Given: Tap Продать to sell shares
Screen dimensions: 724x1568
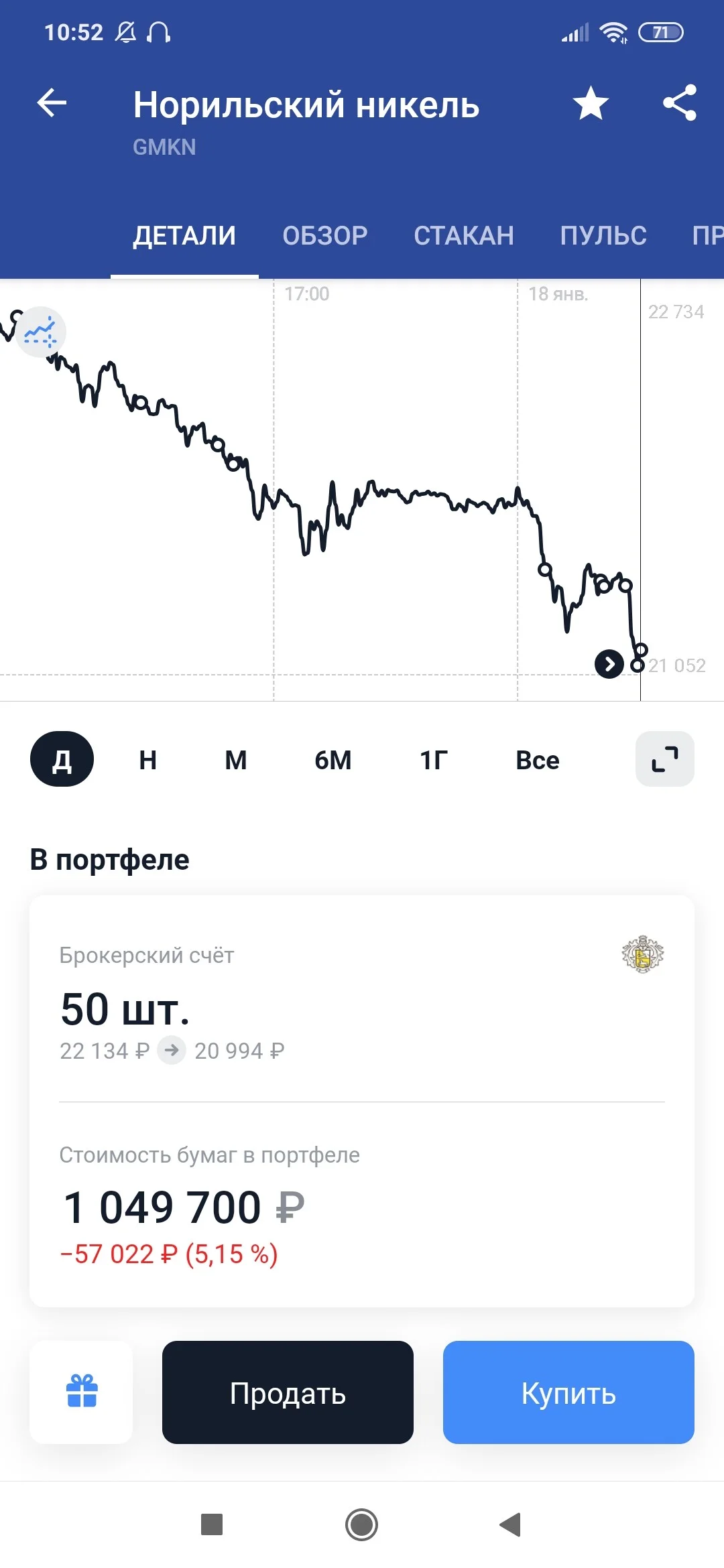Looking at the screenshot, I should click(288, 1392).
